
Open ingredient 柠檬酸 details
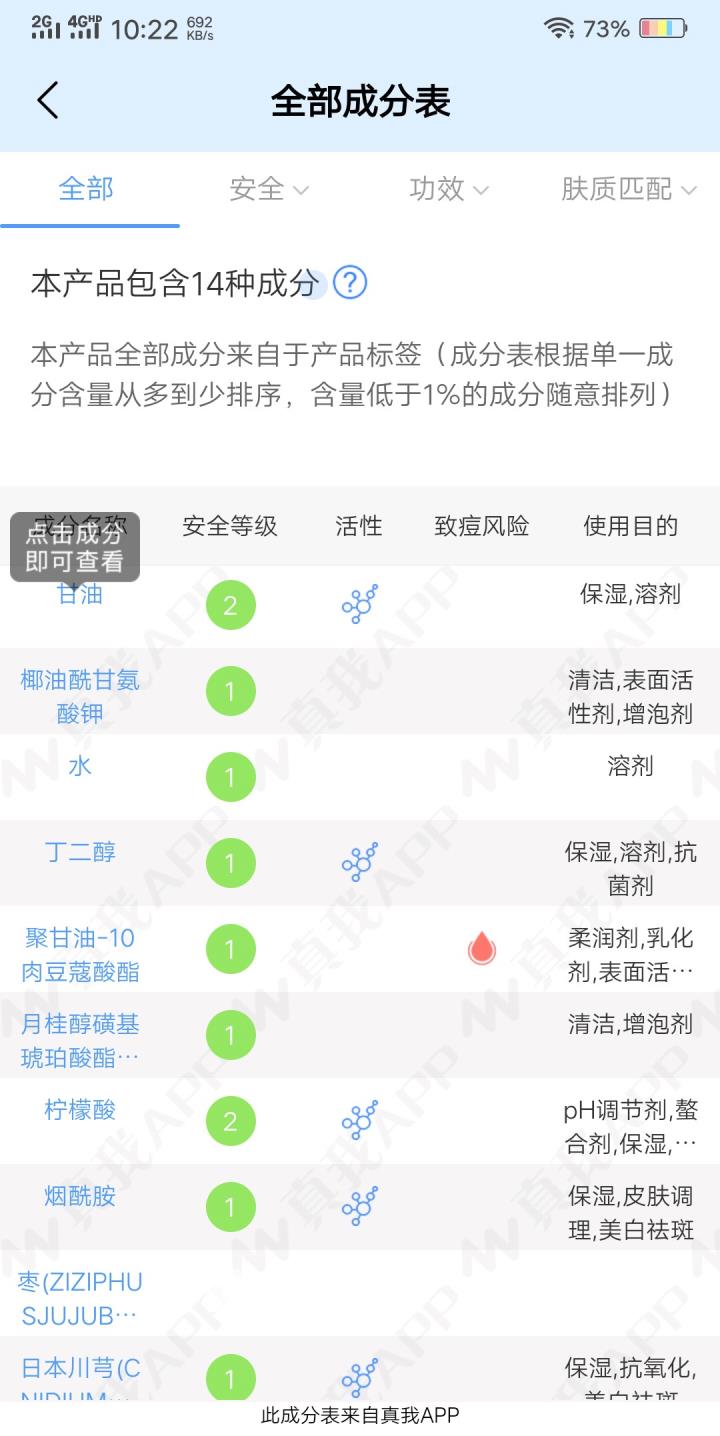80,1110
